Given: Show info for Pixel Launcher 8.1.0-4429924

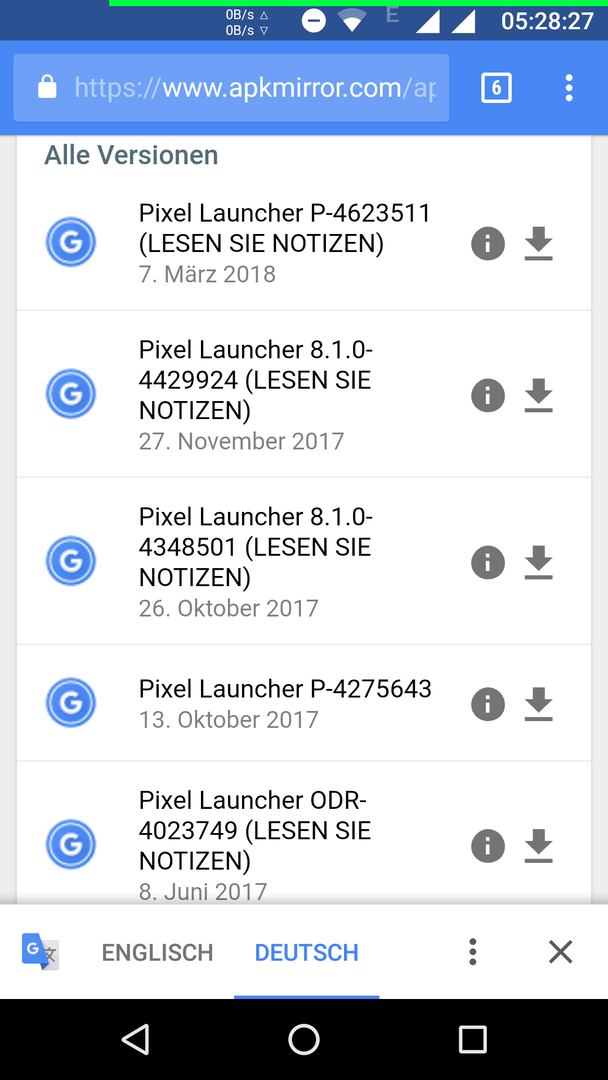Looking at the screenshot, I should point(488,395).
